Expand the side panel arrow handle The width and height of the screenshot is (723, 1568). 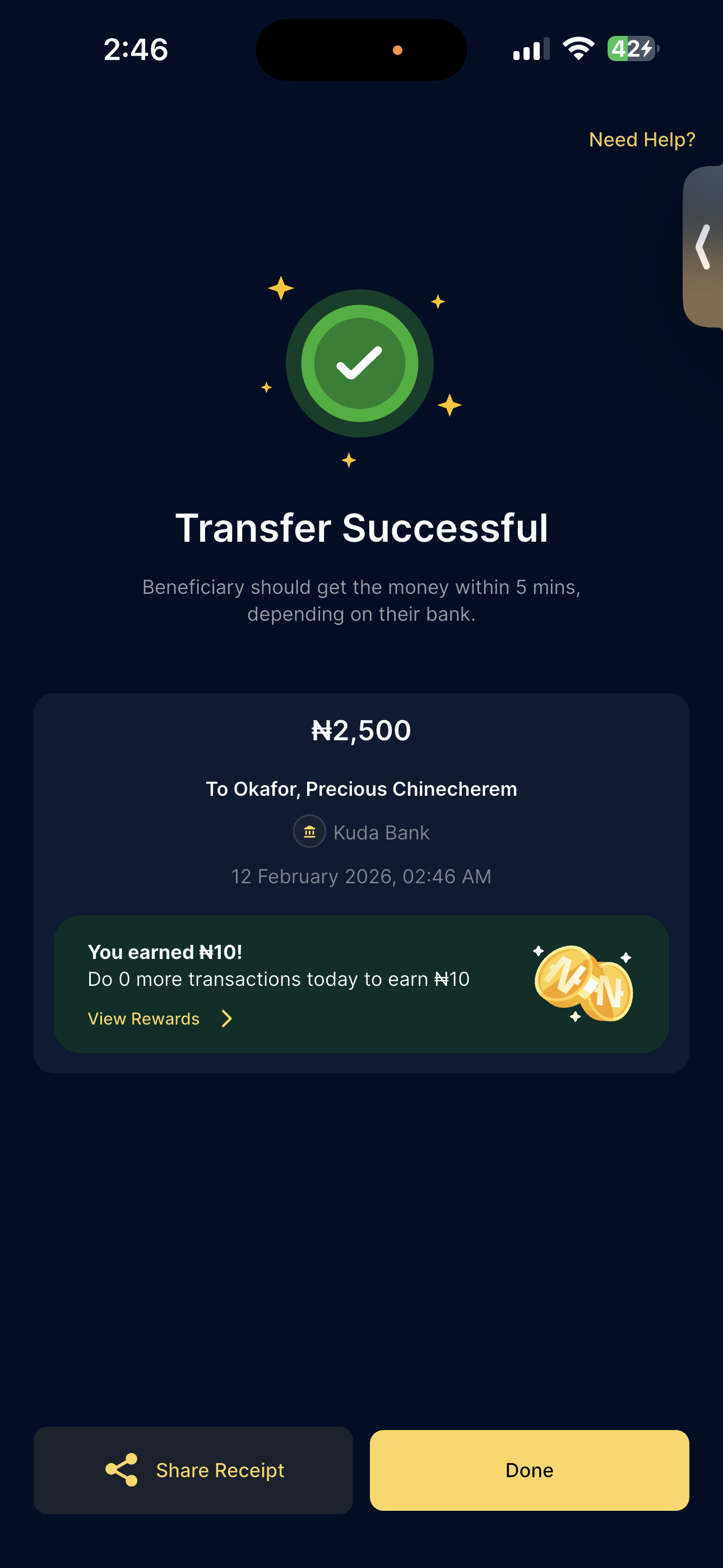coord(703,247)
